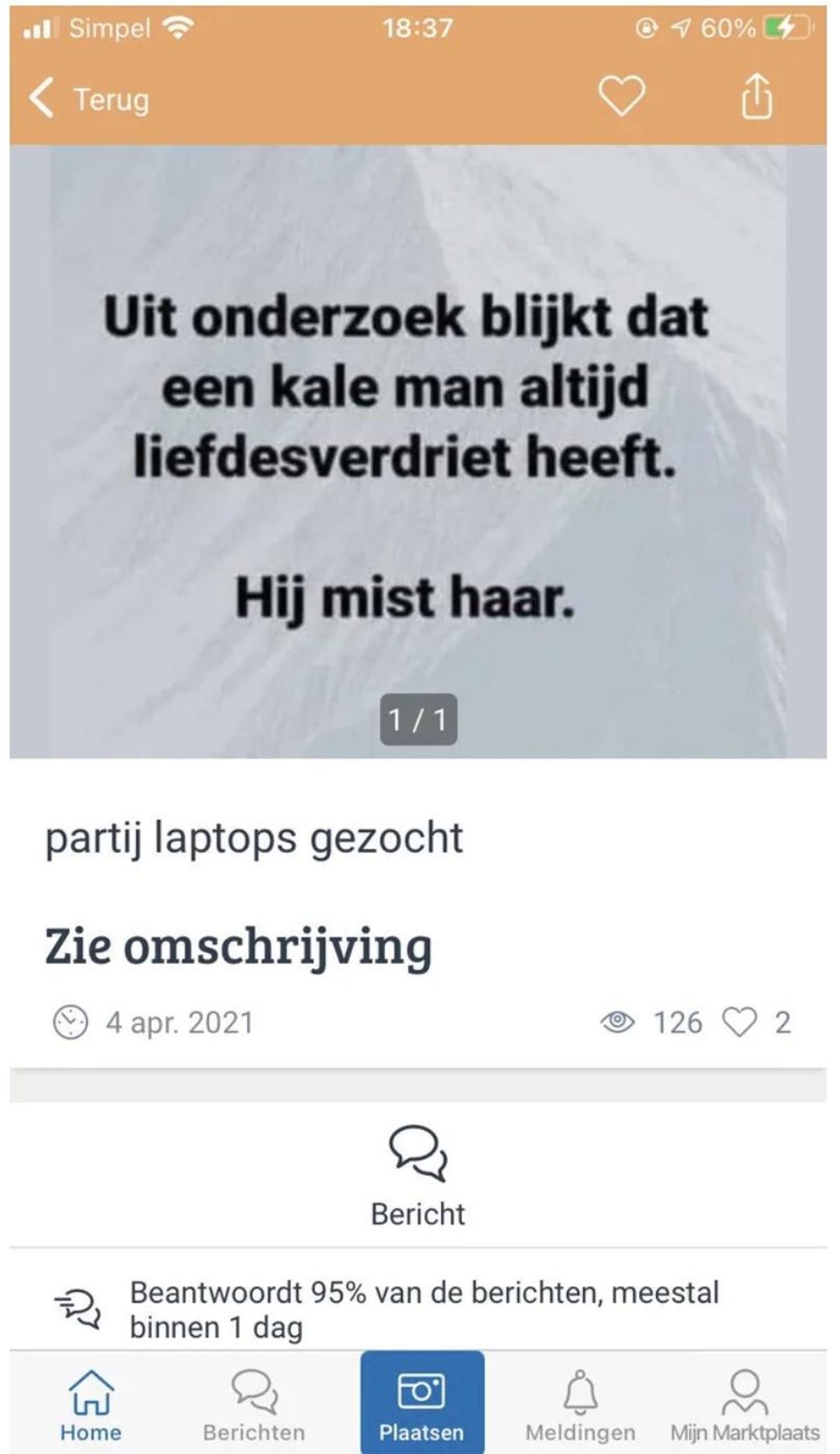Switch to the Home tab
This screenshot has width=840, height=1454.
90,1406
